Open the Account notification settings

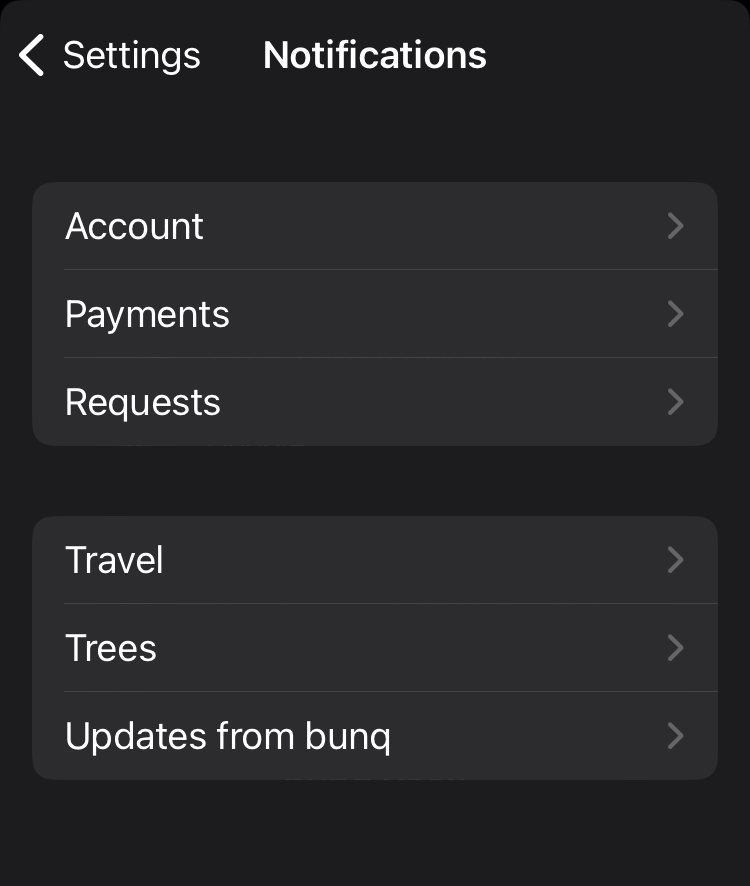tap(375, 226)
